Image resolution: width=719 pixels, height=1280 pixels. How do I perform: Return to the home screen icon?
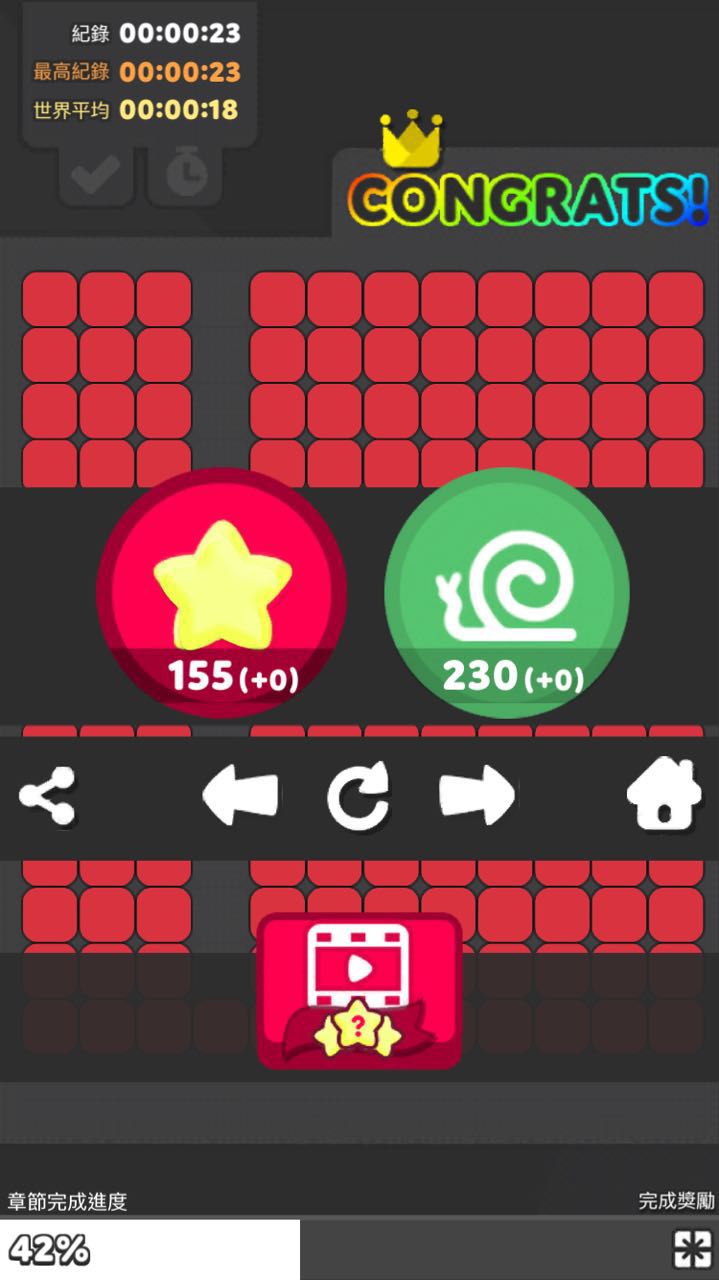pos(664,794)
